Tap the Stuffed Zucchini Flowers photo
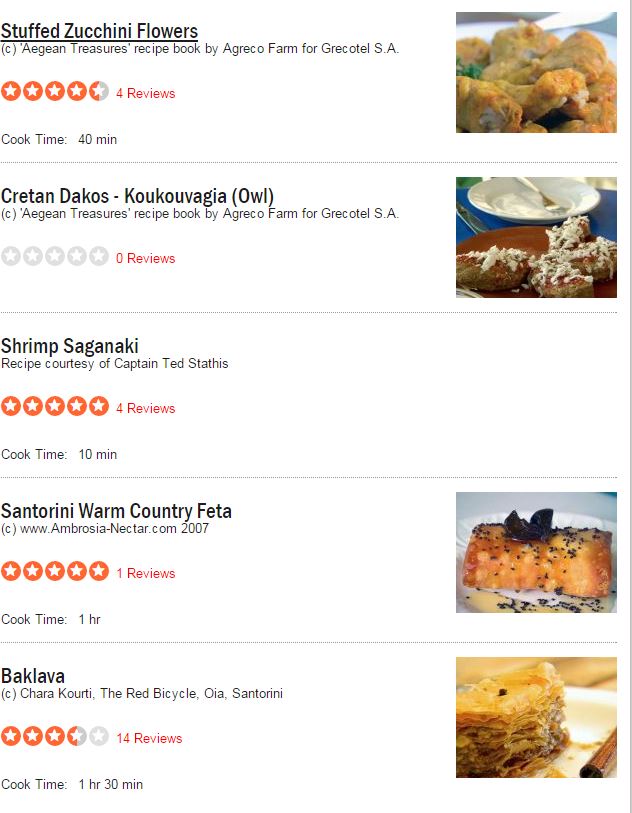Viewport: 632px width, 813px height. (536, 73)
